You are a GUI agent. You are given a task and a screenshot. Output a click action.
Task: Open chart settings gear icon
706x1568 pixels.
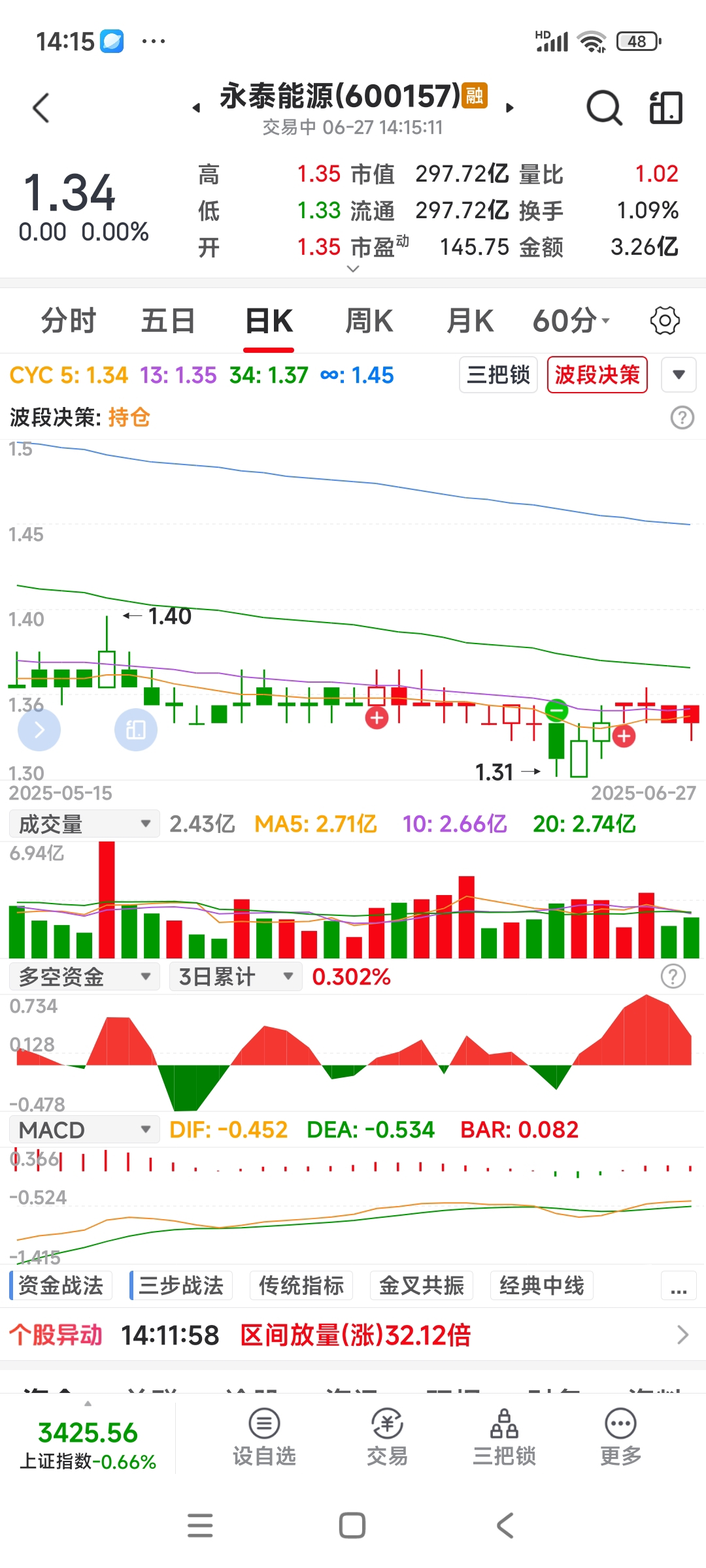pyautogui.click(x=665, y=321)
